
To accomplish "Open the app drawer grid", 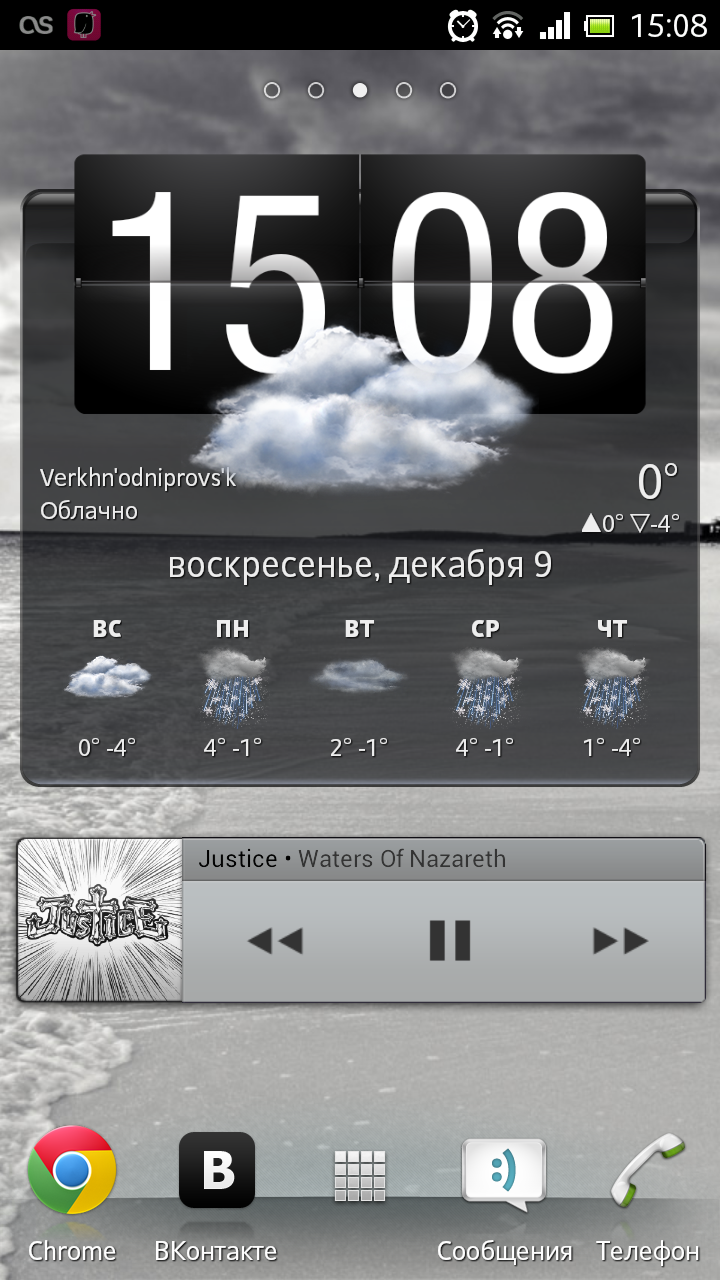I will pos(360,1175).
